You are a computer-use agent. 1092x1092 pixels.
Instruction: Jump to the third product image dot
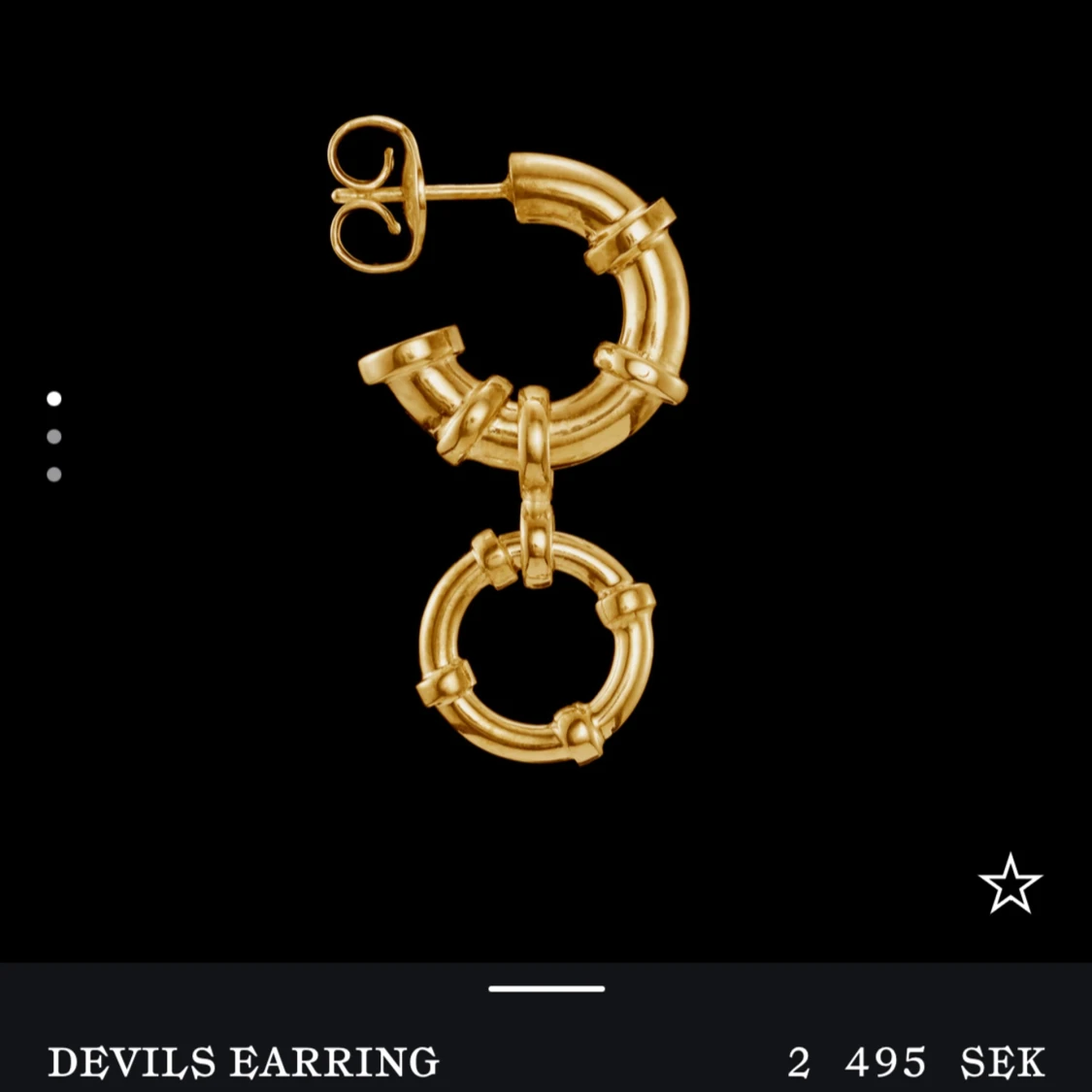click(54, 475)
